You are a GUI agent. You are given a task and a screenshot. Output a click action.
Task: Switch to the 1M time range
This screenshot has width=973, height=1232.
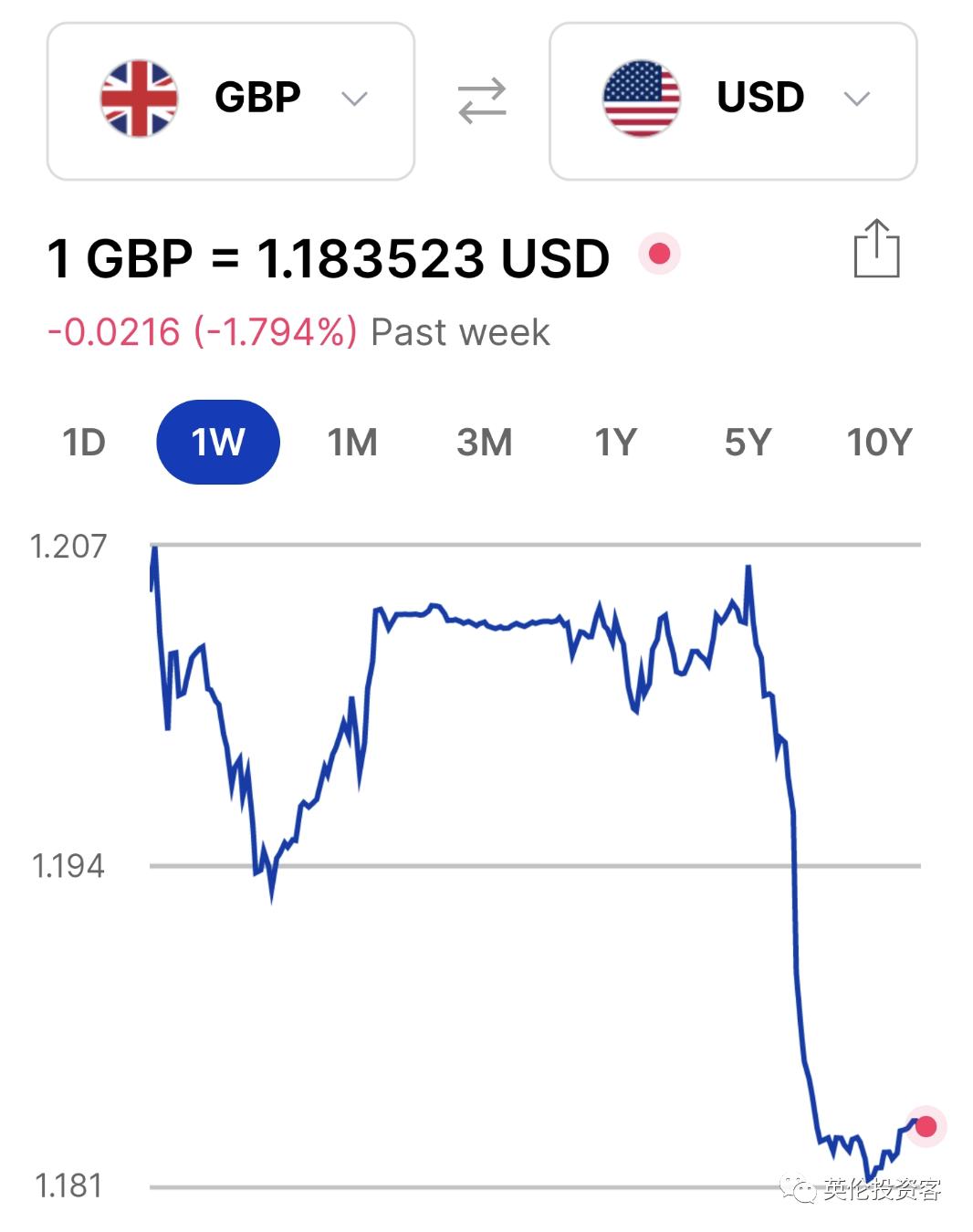click(x=354, y=441)
